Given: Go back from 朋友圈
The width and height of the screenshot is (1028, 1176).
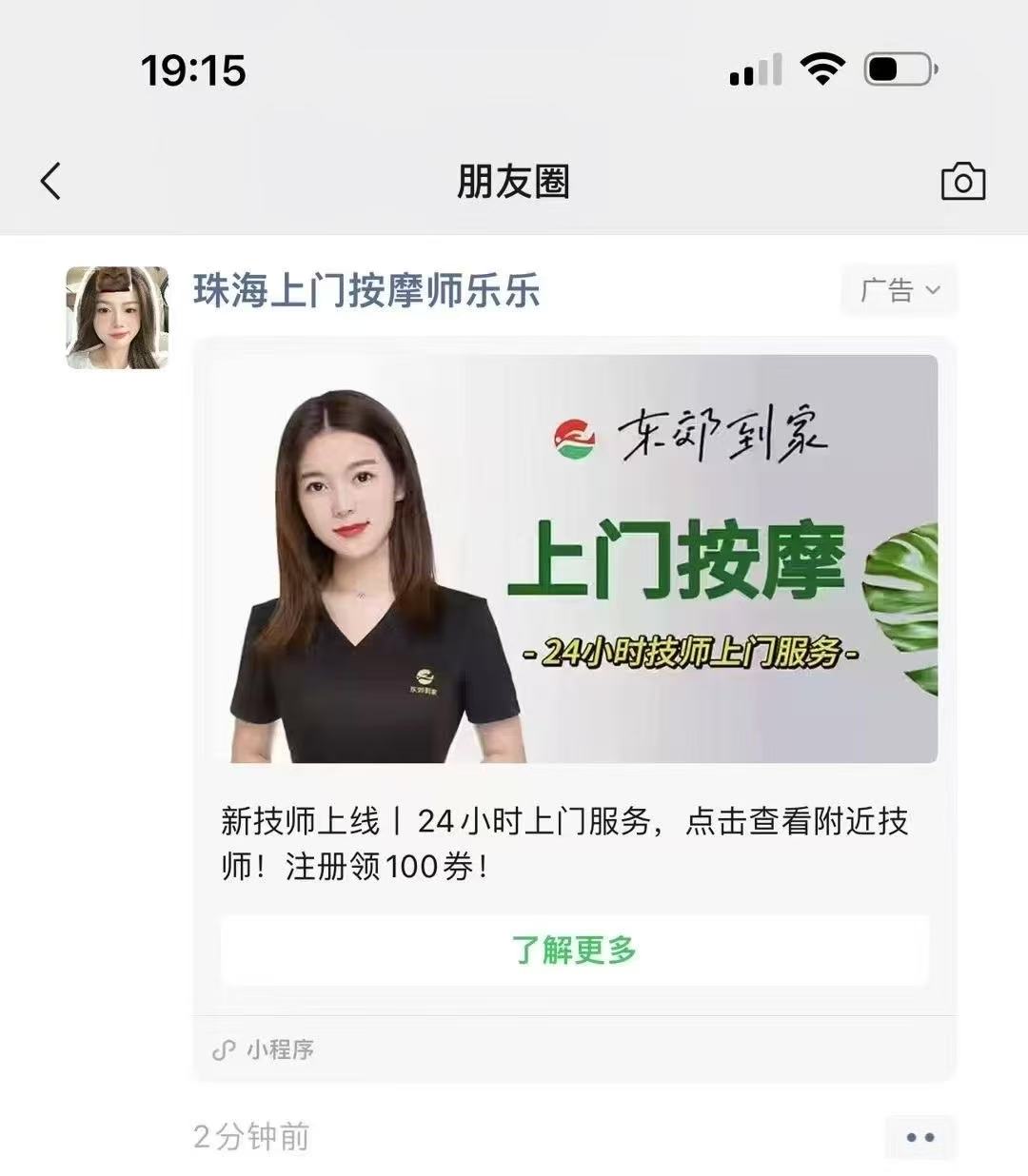Looking at the screenshot, I should 51,181.
